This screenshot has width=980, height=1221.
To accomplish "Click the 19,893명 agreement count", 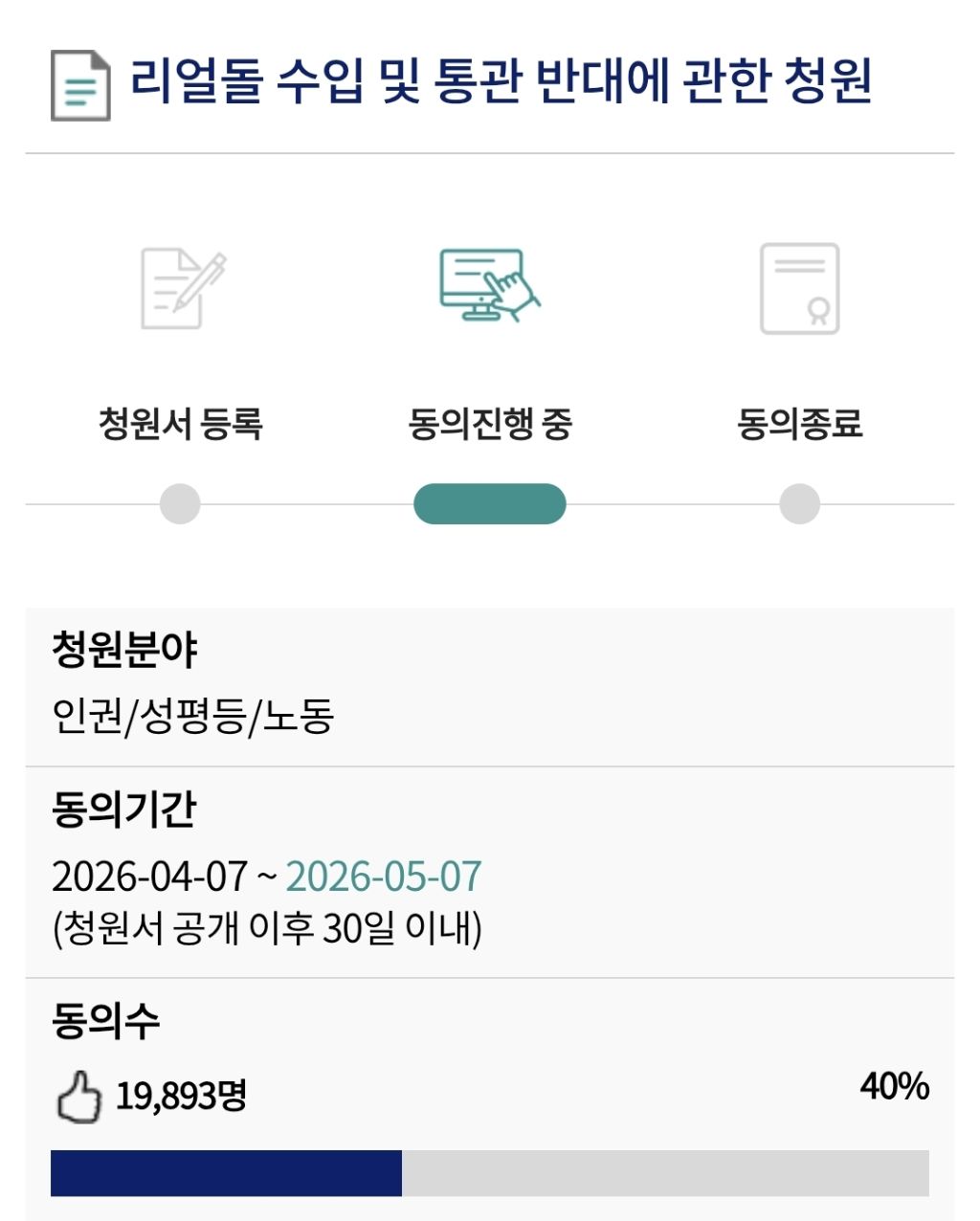I will click(181, 1099).
